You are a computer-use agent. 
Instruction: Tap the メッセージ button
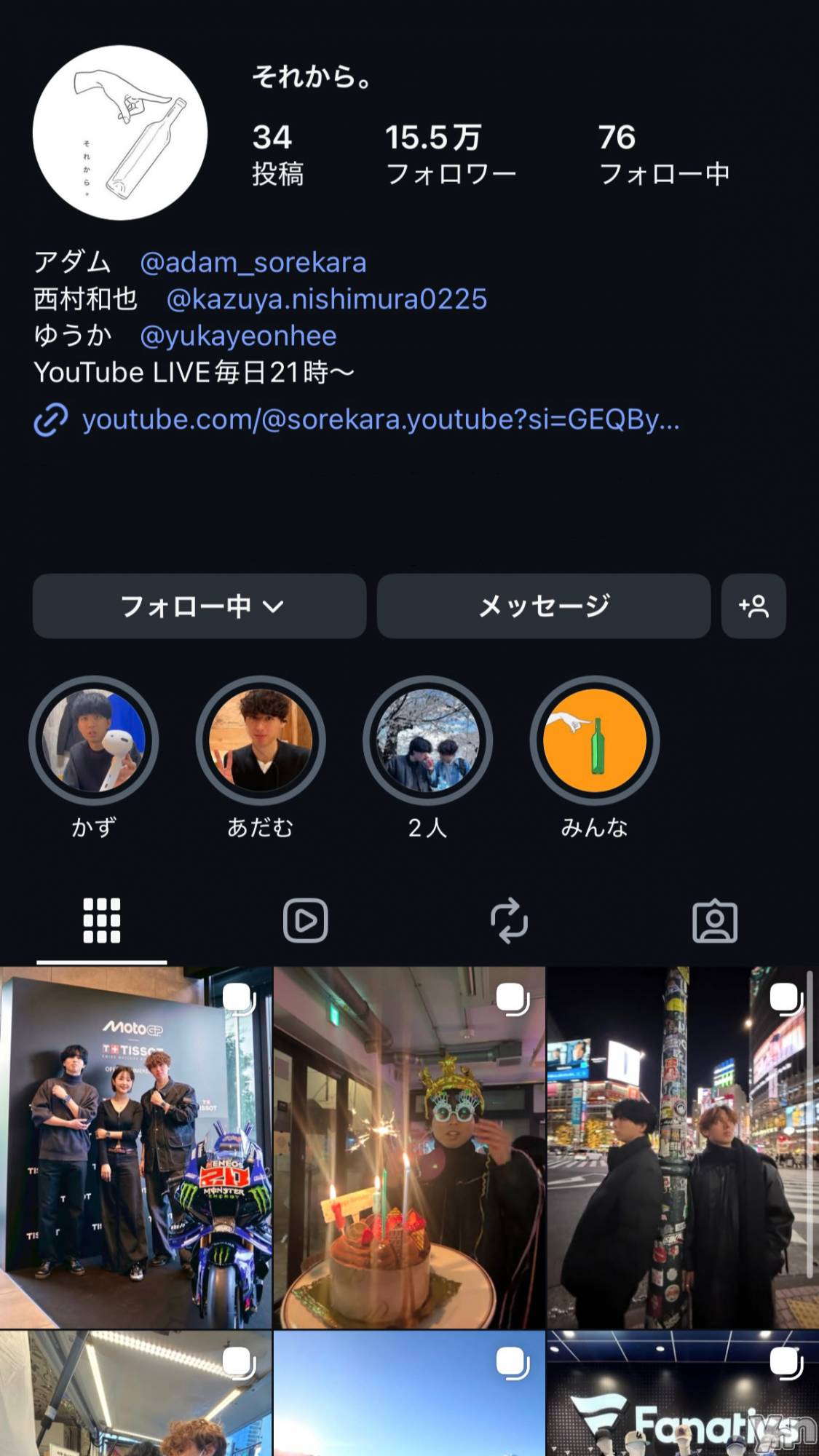pos(543,606)
